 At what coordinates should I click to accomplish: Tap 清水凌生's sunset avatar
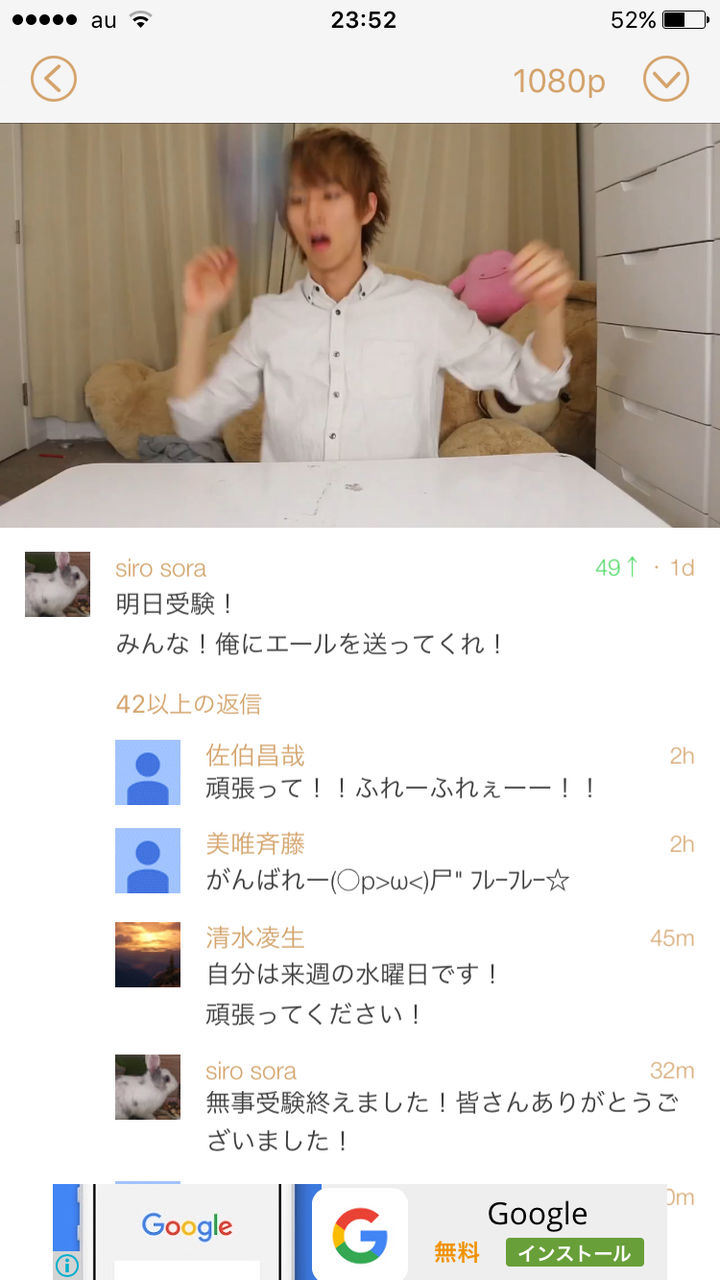(148, 954)
